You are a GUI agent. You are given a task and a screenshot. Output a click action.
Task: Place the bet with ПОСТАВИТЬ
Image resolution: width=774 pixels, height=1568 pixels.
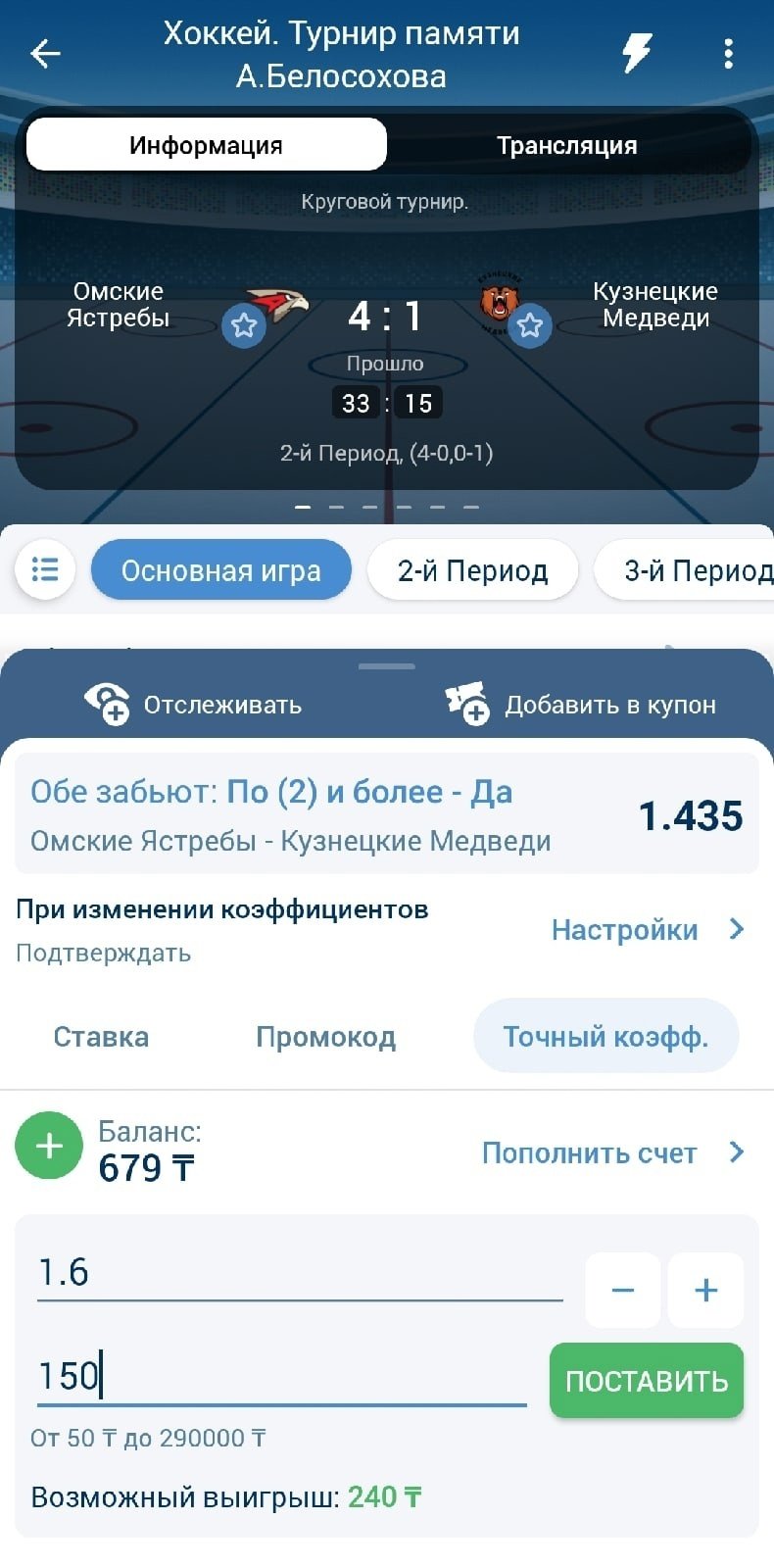tap(646, 1381)
